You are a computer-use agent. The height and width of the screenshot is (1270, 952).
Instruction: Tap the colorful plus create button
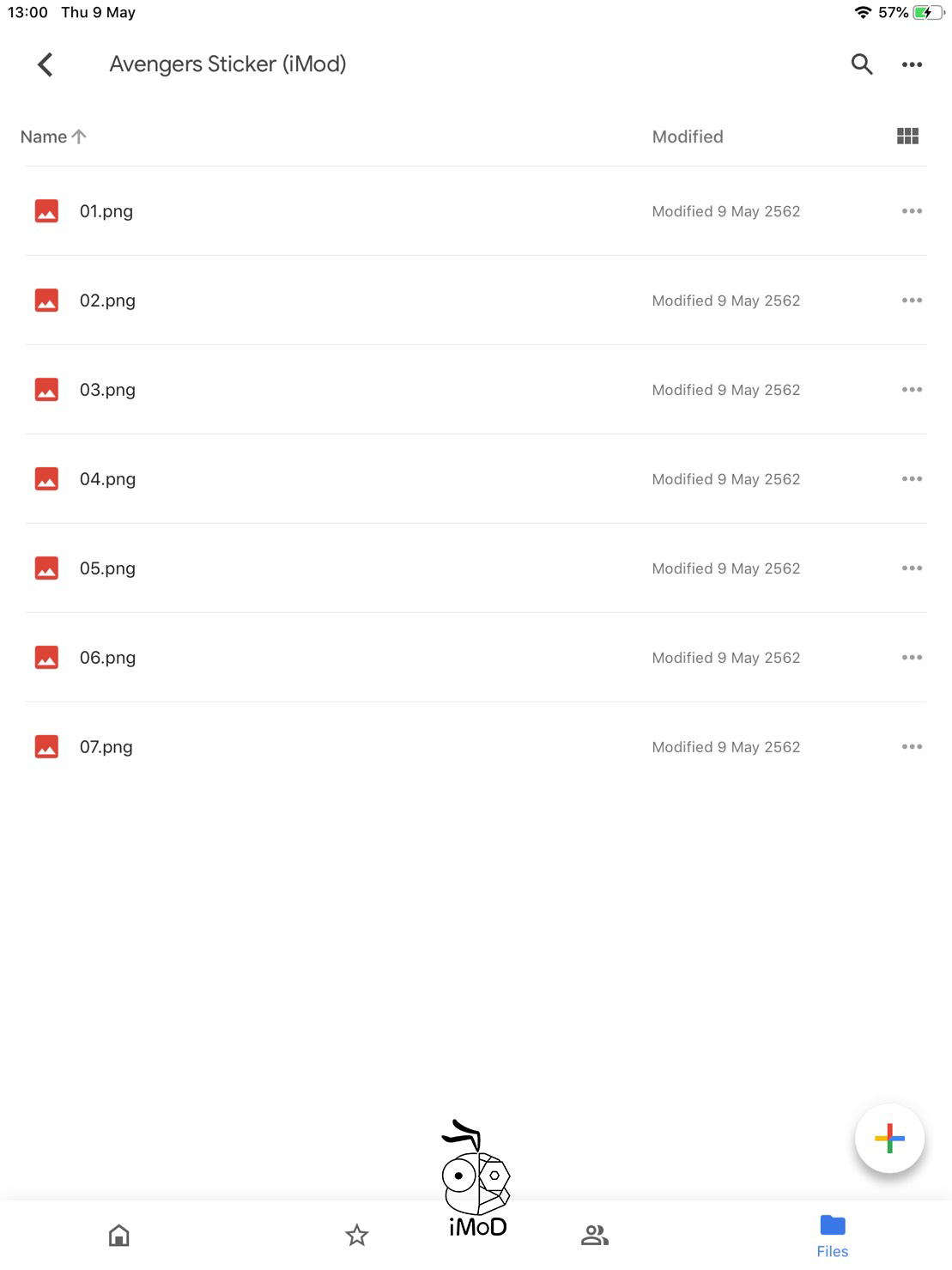click(889, 1139)
